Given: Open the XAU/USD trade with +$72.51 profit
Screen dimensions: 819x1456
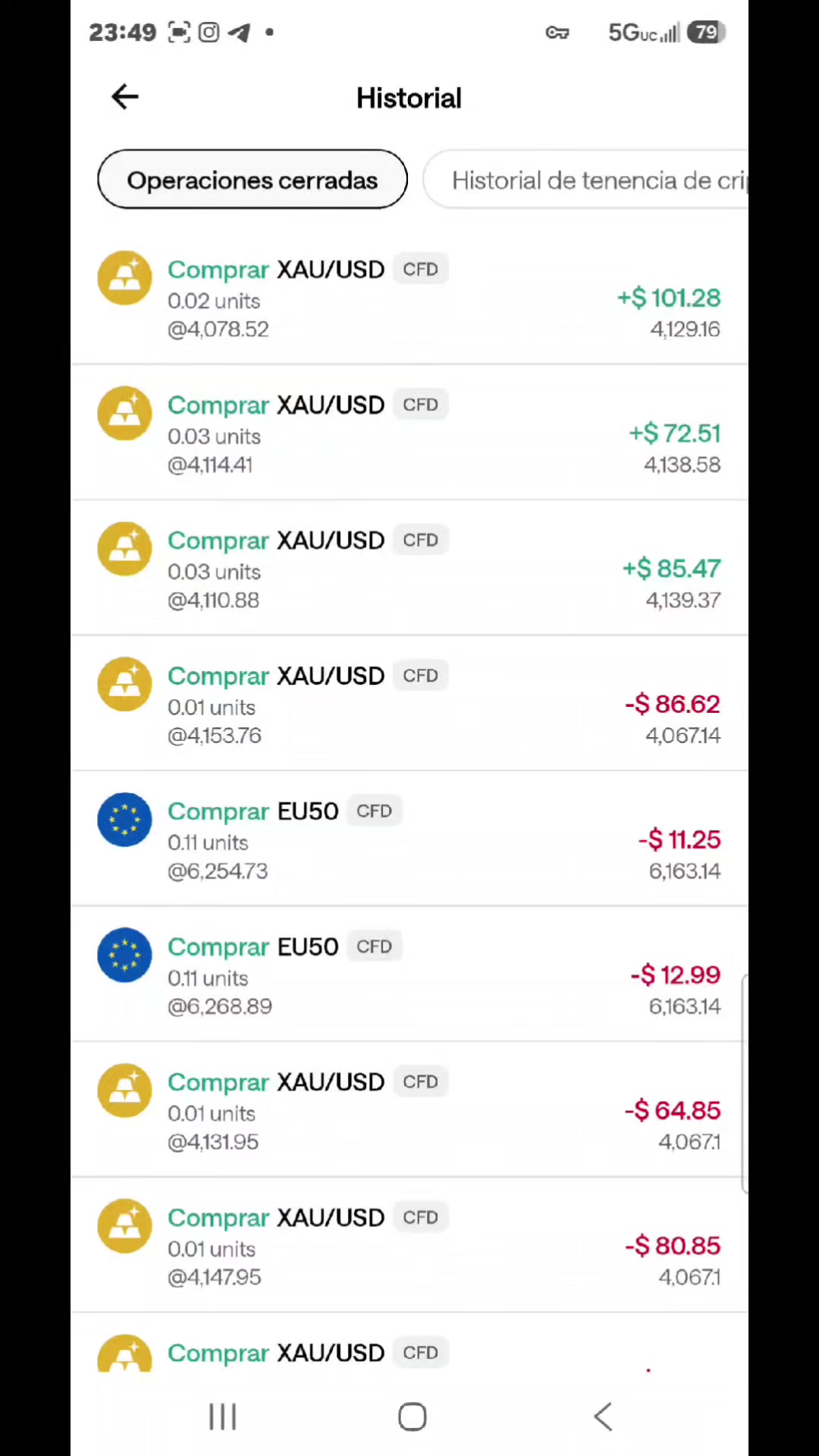Looking at the screenshot, I should click(x=409, y=433).
